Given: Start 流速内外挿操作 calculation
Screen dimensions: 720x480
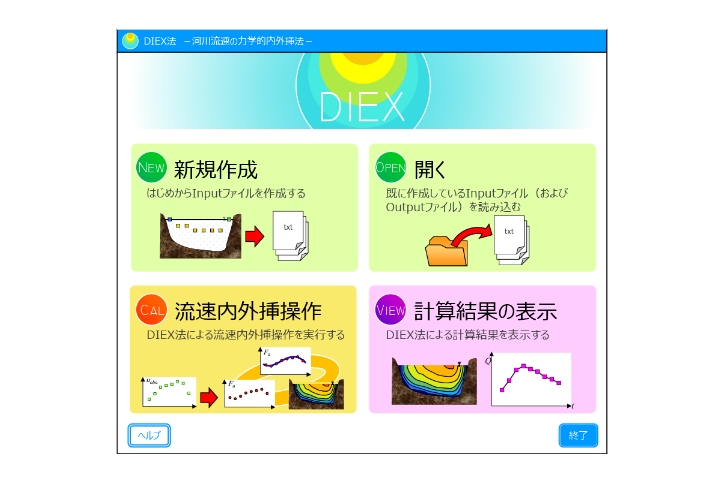Looking at the screenshot, I should click(243, 349).
